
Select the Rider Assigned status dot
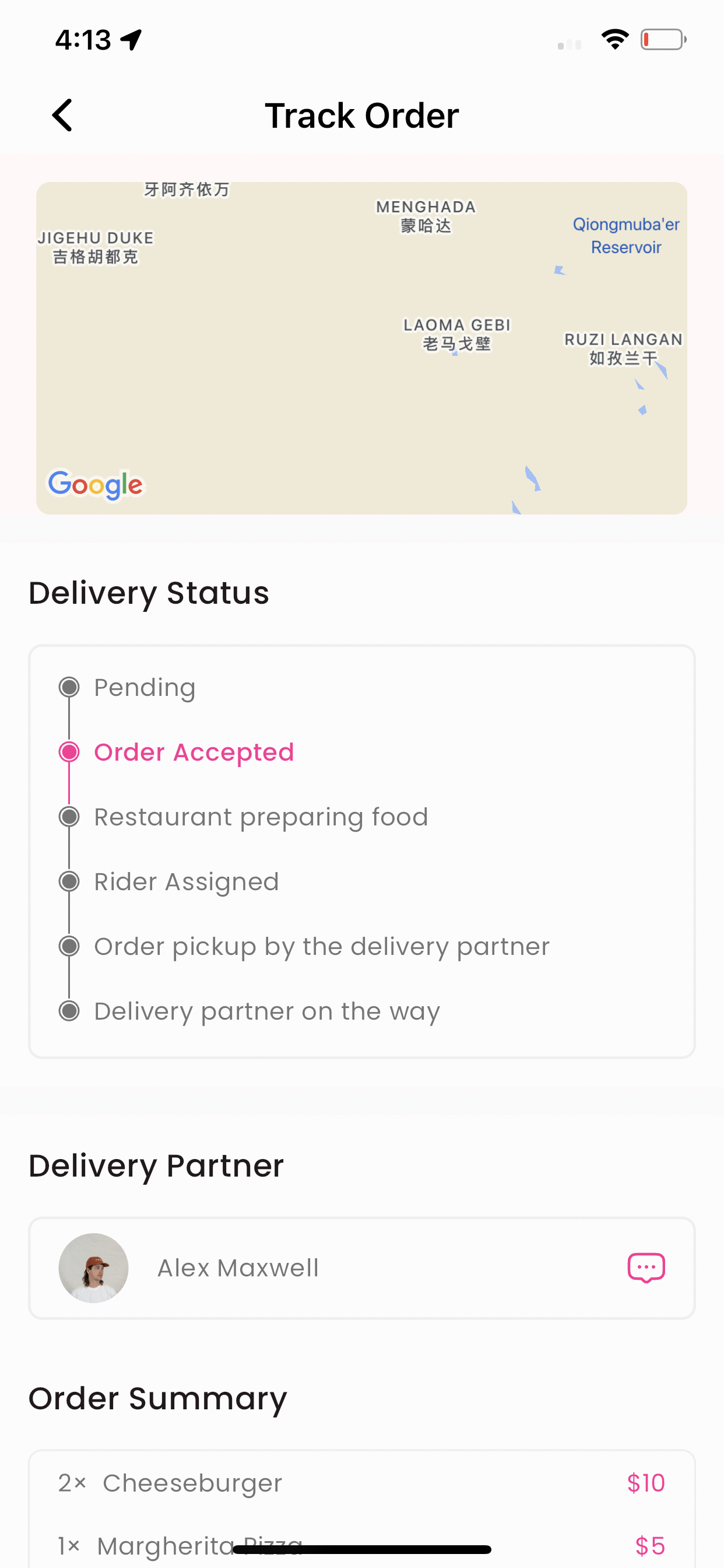(x=69, y=881)
